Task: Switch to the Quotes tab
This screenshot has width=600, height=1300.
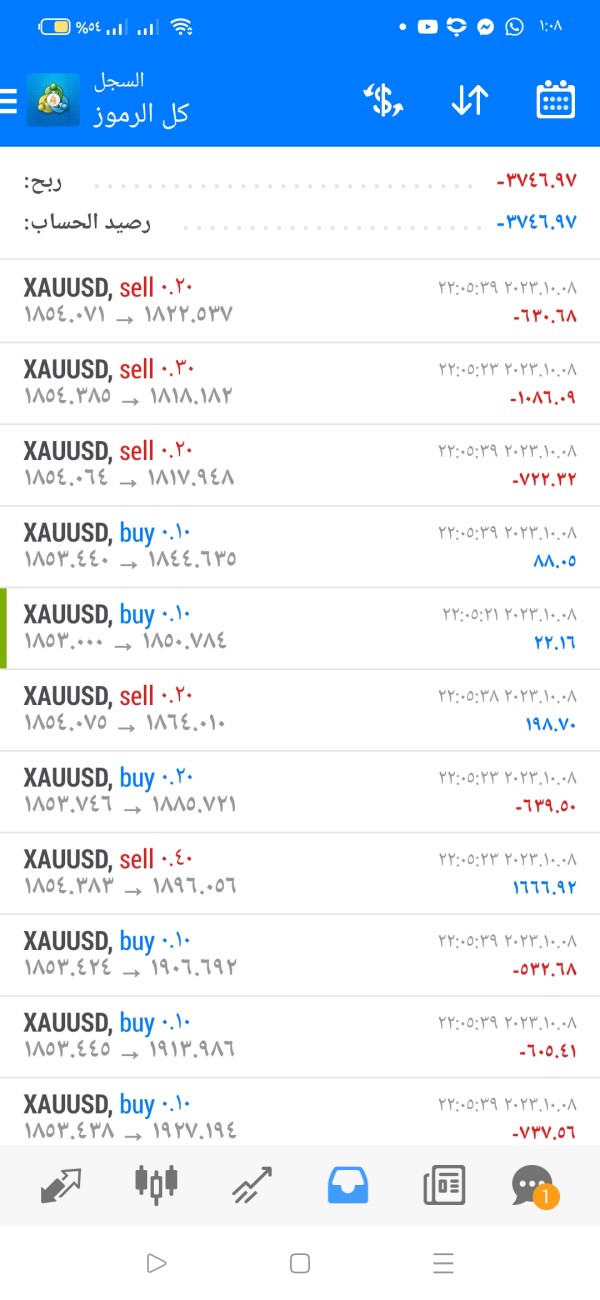Action: click(61, 1185)
